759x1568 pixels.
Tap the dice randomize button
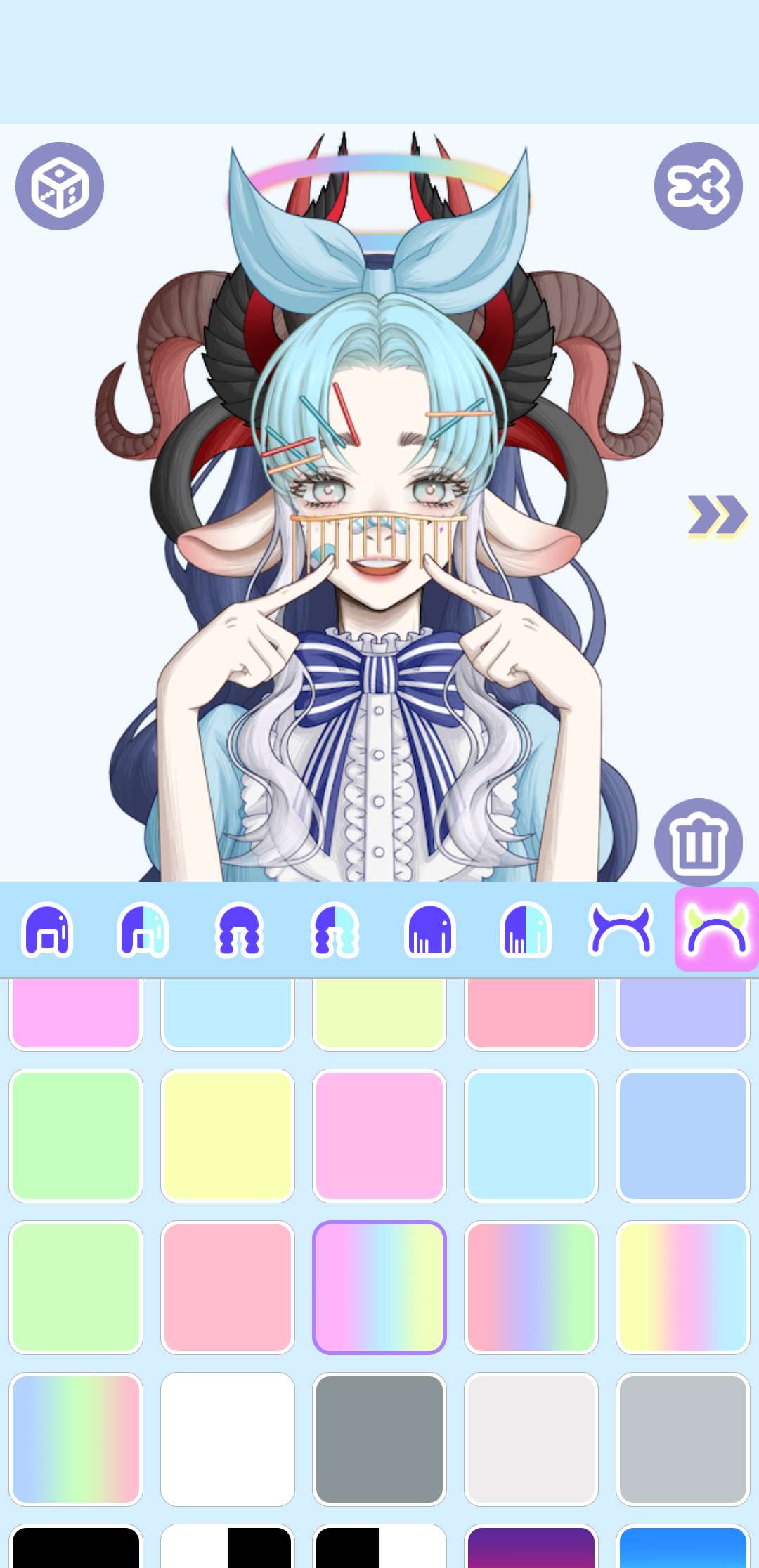coord(60,186)
